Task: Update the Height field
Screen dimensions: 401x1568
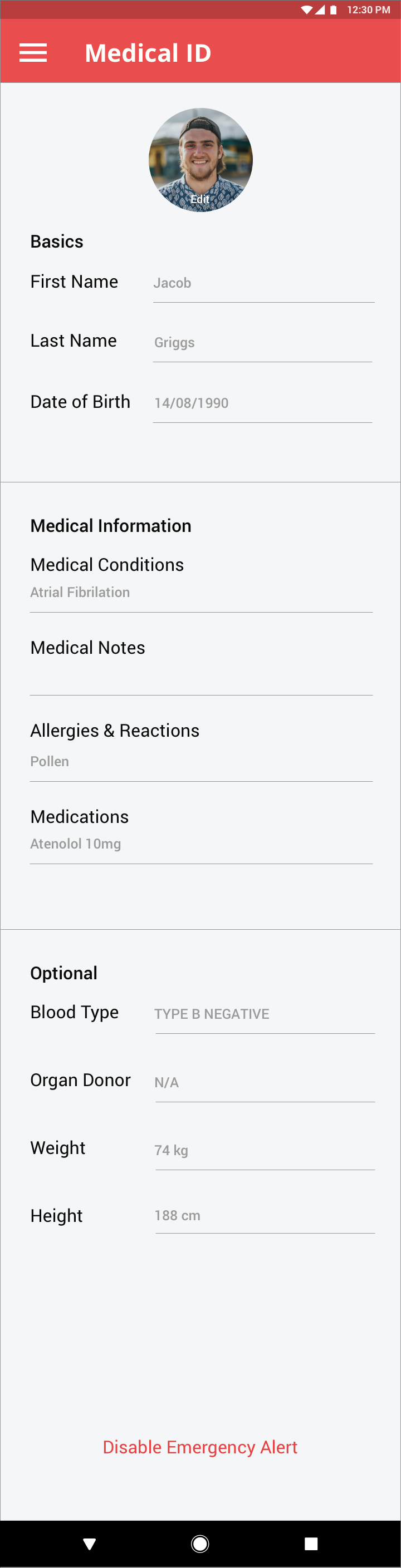Action: 265,1216
